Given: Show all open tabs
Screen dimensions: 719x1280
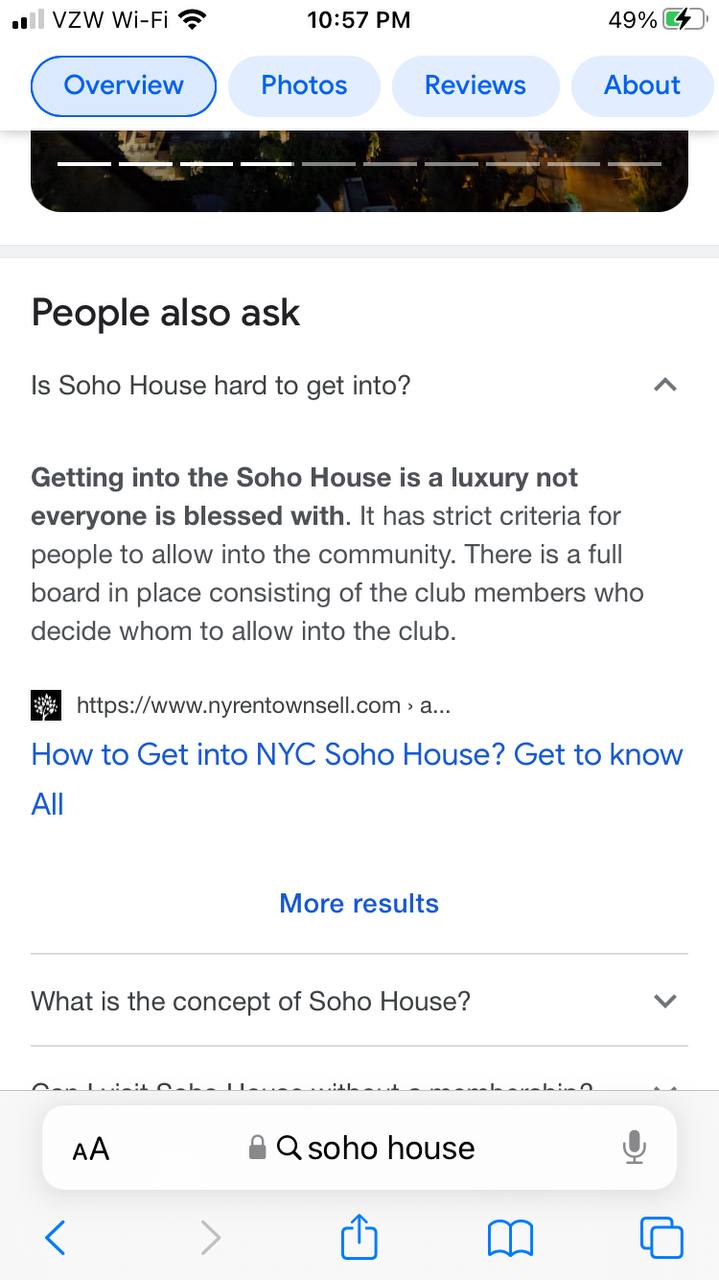Looking at the screenshot, I should click(661, 1238).
